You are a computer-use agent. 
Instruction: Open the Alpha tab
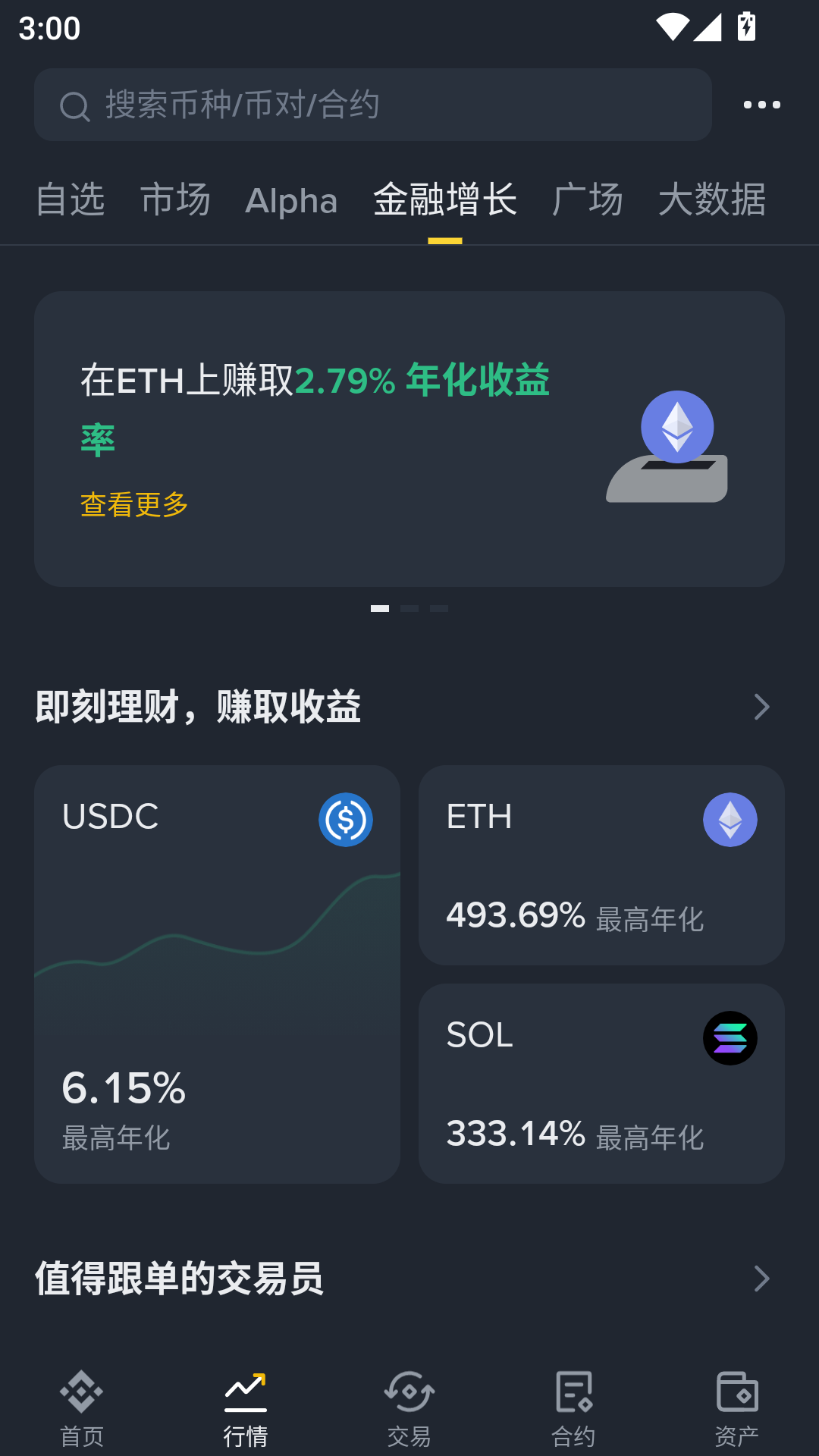[292, 200]
